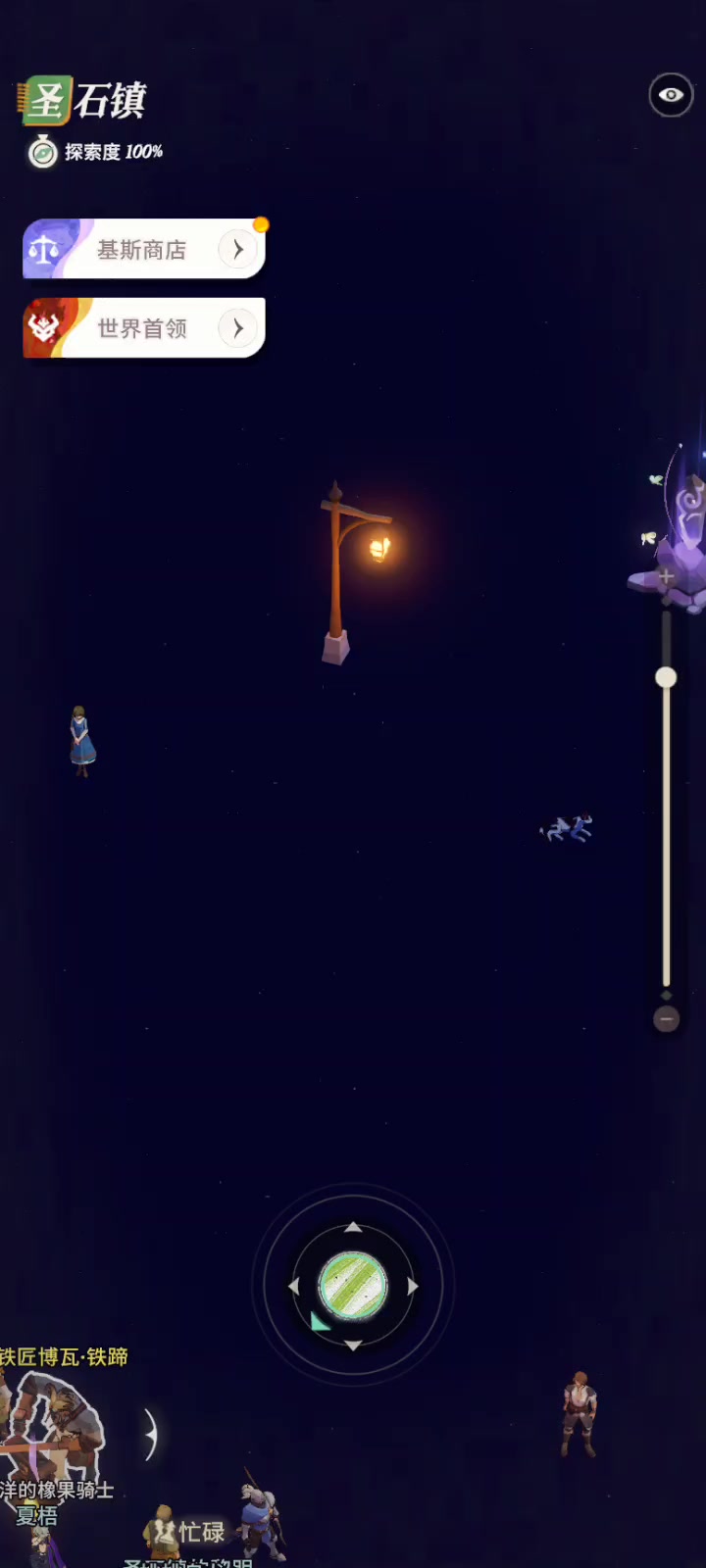706x1568 pixels.
Task: Select blacksmith 铁匠博瓦·铁蹄 character
Action: (54, 1423)
